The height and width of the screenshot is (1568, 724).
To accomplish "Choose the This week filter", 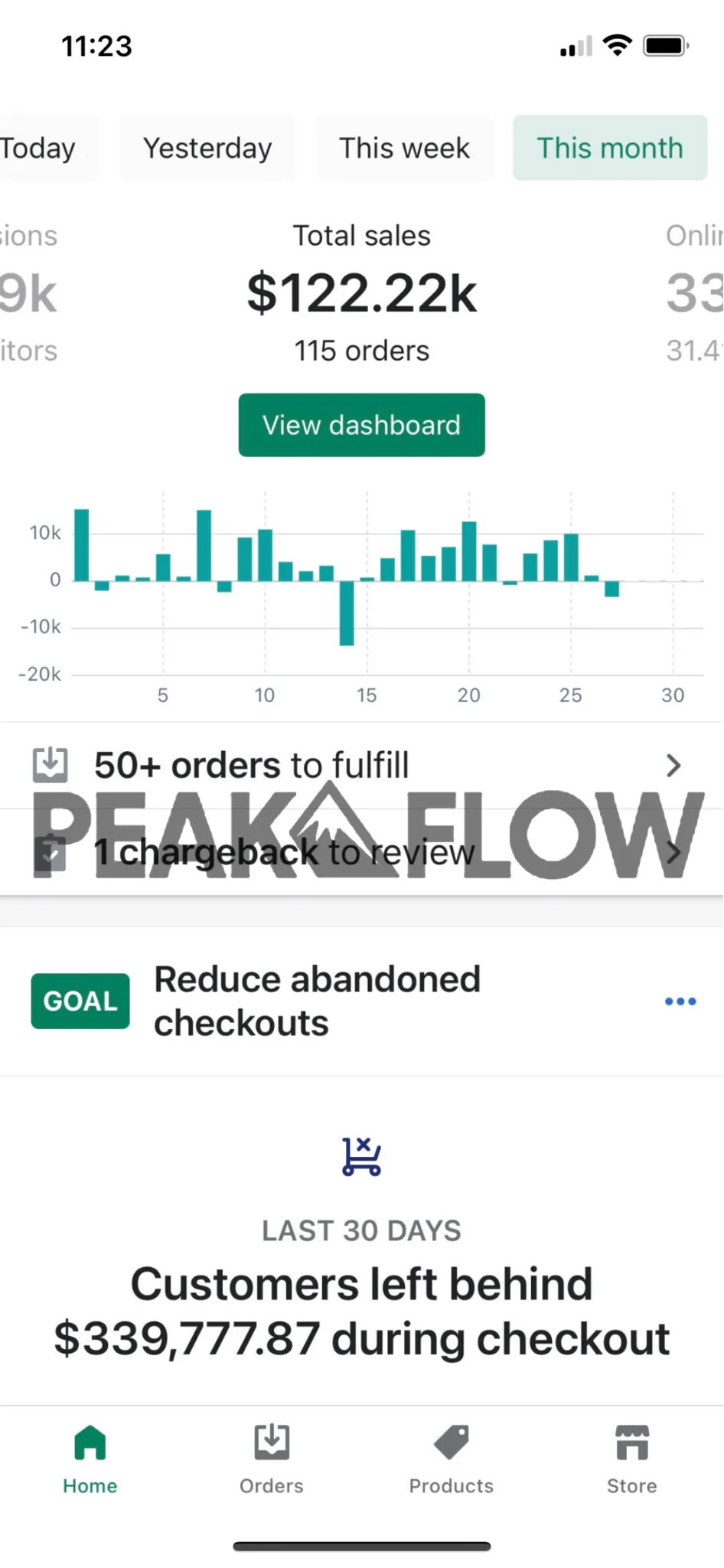I will pyautogui.click(x=404, y=148).
